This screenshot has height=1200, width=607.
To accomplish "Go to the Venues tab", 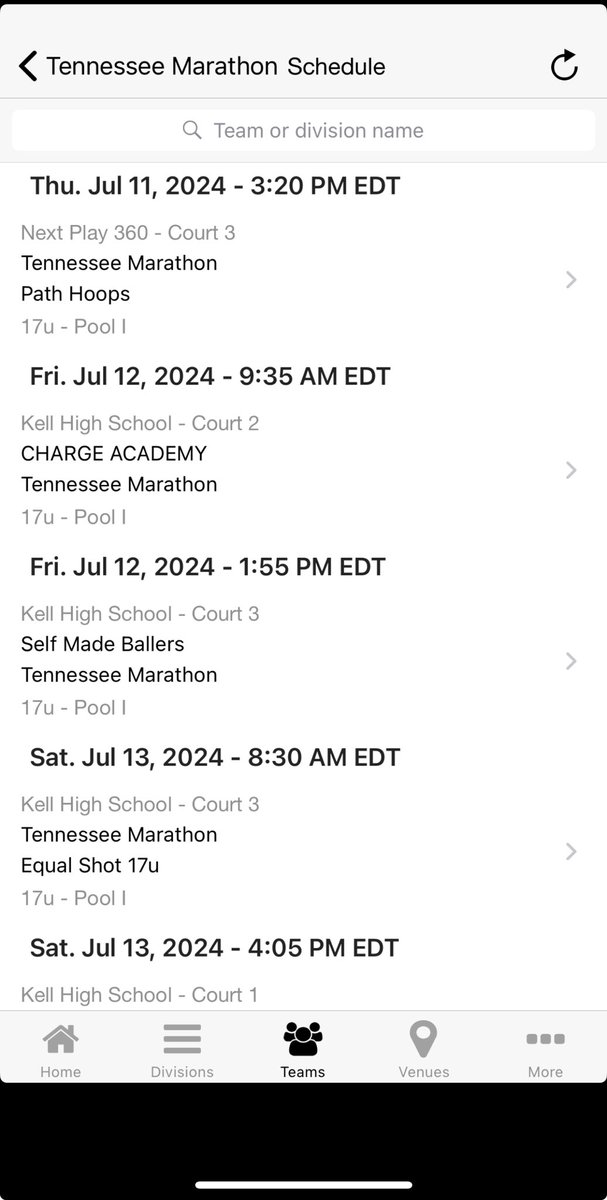I will pyautogui.click(x=424, y=1049).
